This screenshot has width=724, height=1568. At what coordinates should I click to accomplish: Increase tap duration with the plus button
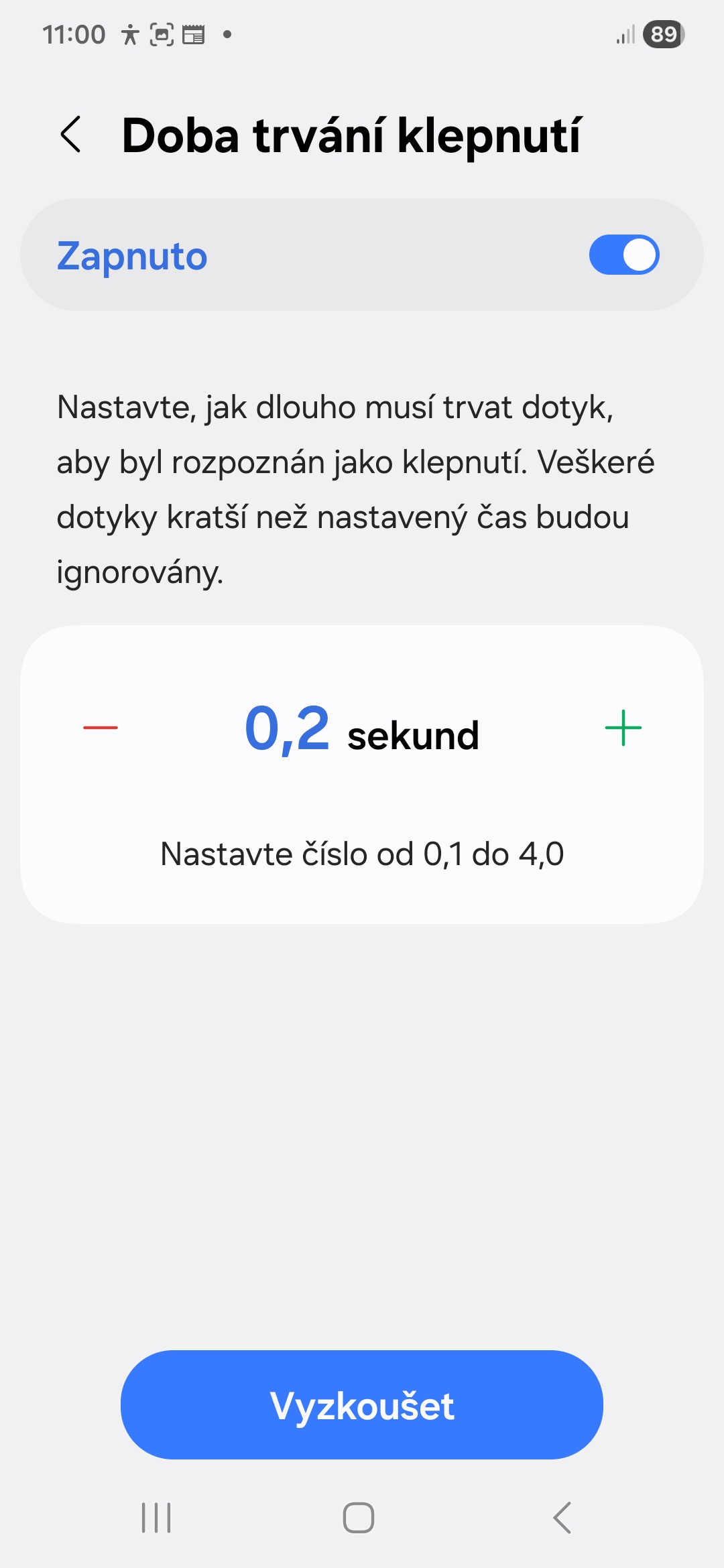point(623,728)
